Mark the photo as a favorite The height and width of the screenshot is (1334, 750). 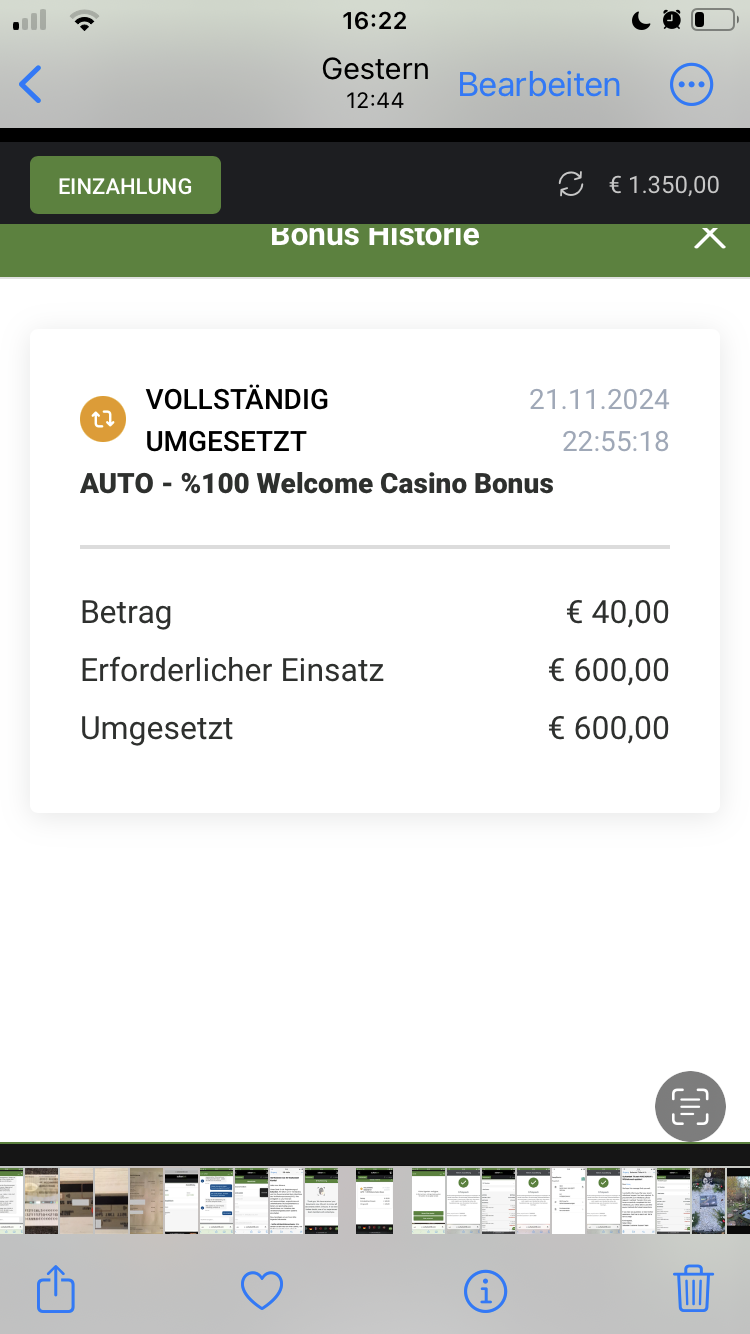tap(262, 1290)
